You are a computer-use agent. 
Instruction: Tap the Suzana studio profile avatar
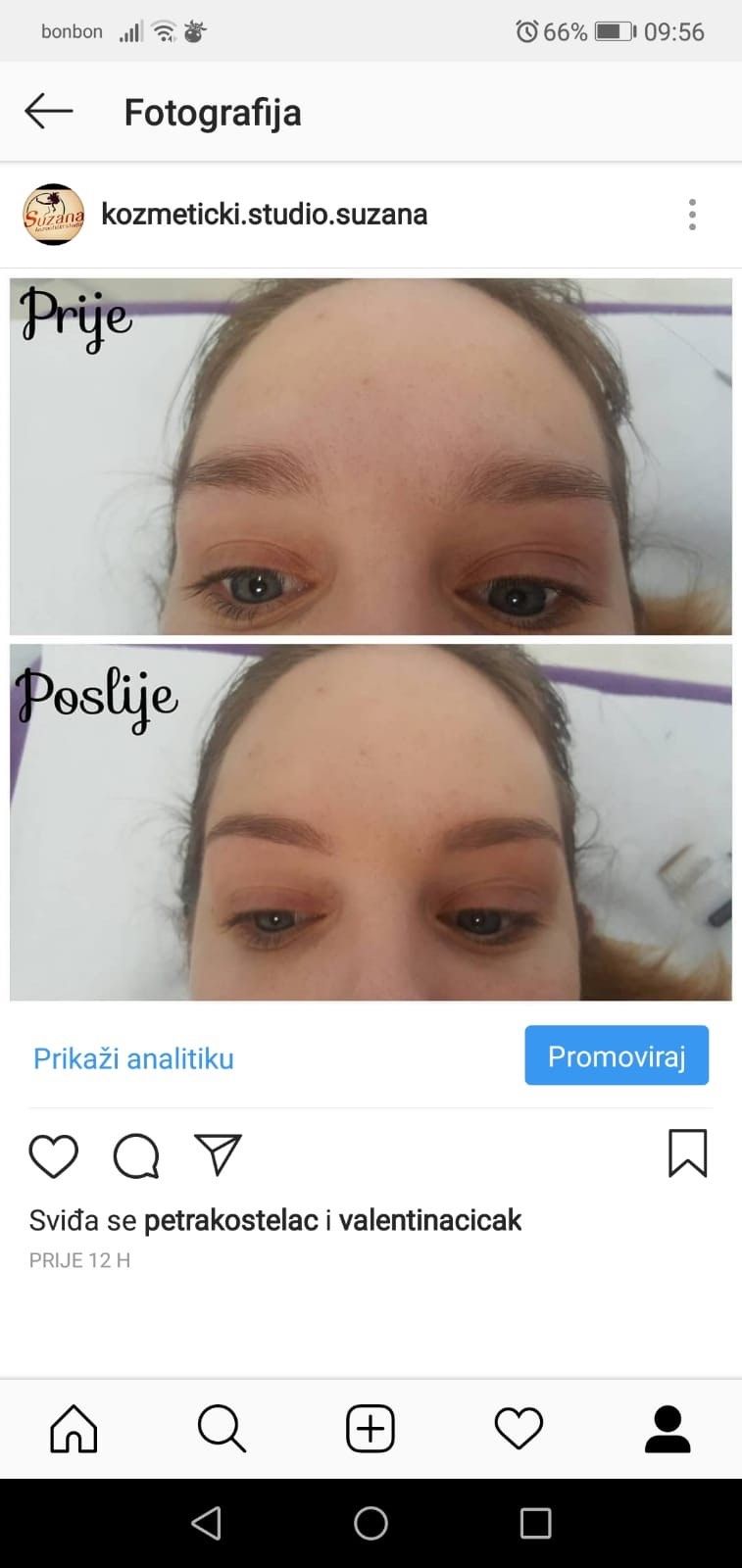[x=54, y=214]
